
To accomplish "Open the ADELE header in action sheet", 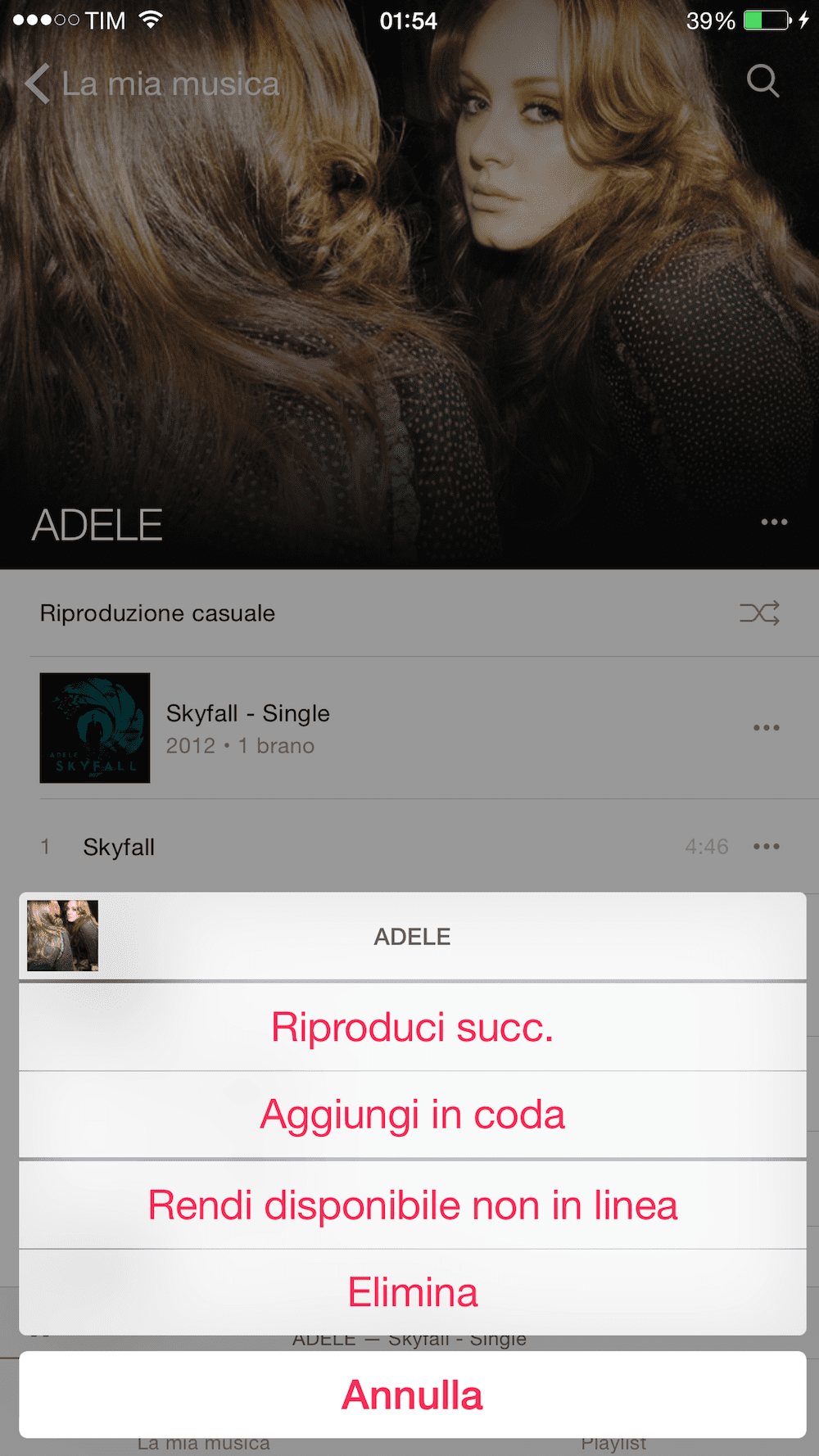I will pos(412,936).
